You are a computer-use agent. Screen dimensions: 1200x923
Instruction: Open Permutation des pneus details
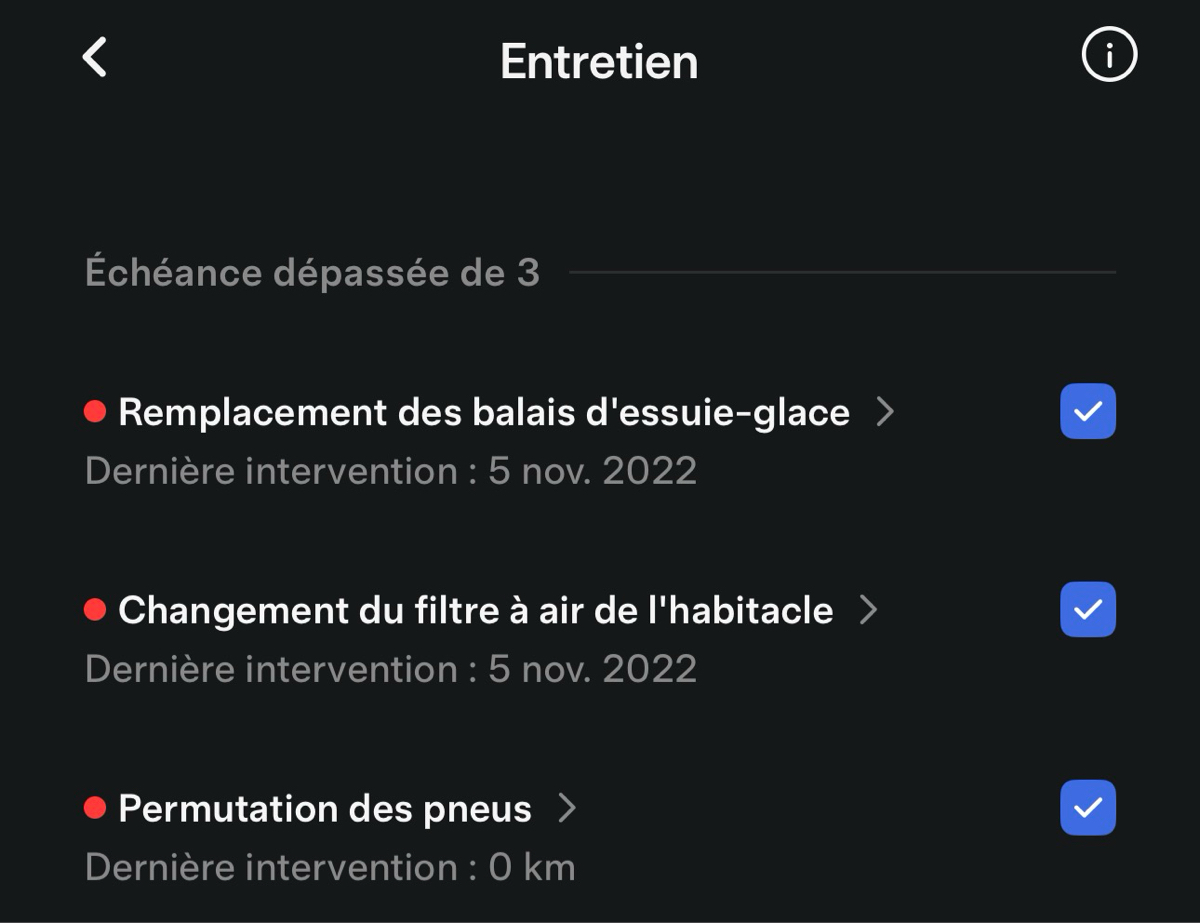pyautogui.click(x=325, y=808)
